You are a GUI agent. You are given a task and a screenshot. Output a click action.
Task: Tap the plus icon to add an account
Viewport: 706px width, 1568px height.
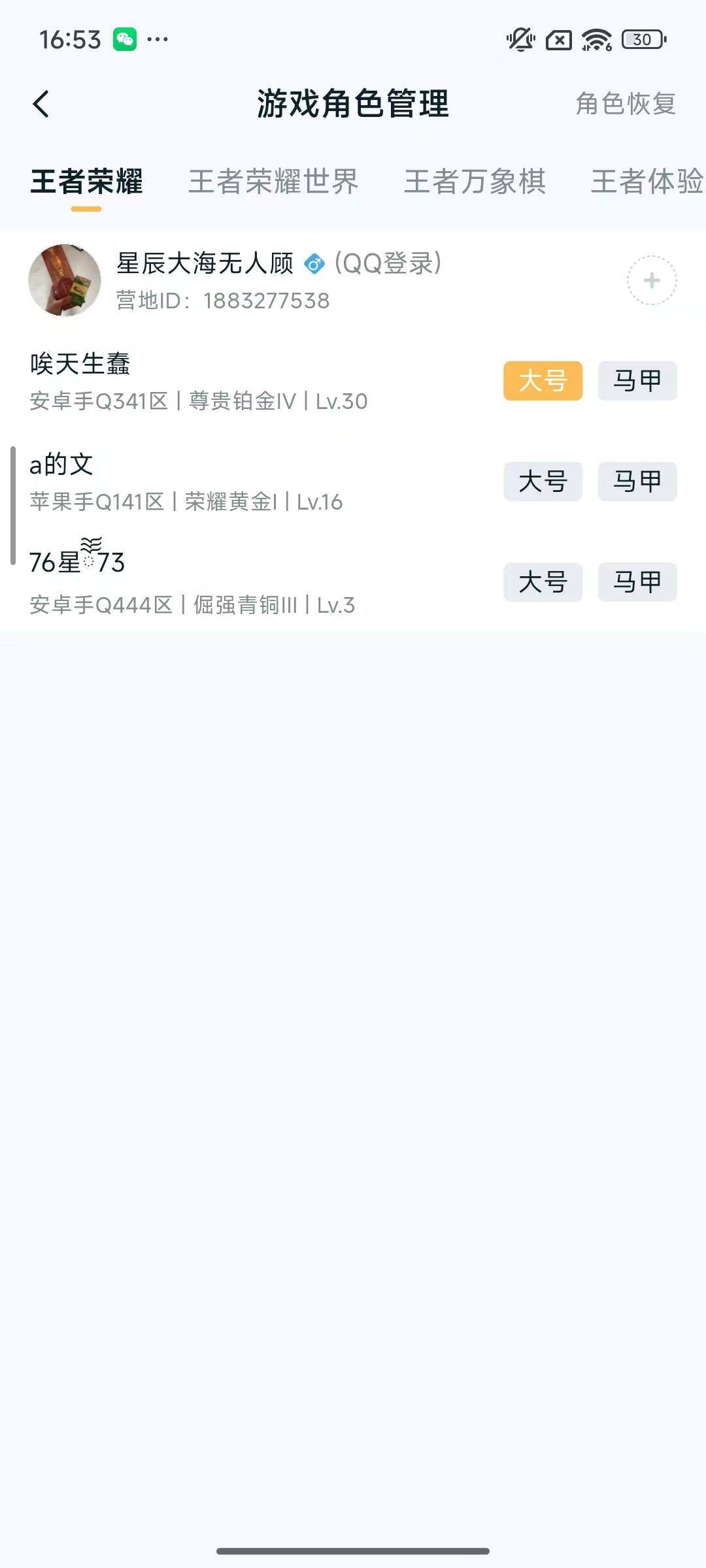pos(650,281)
